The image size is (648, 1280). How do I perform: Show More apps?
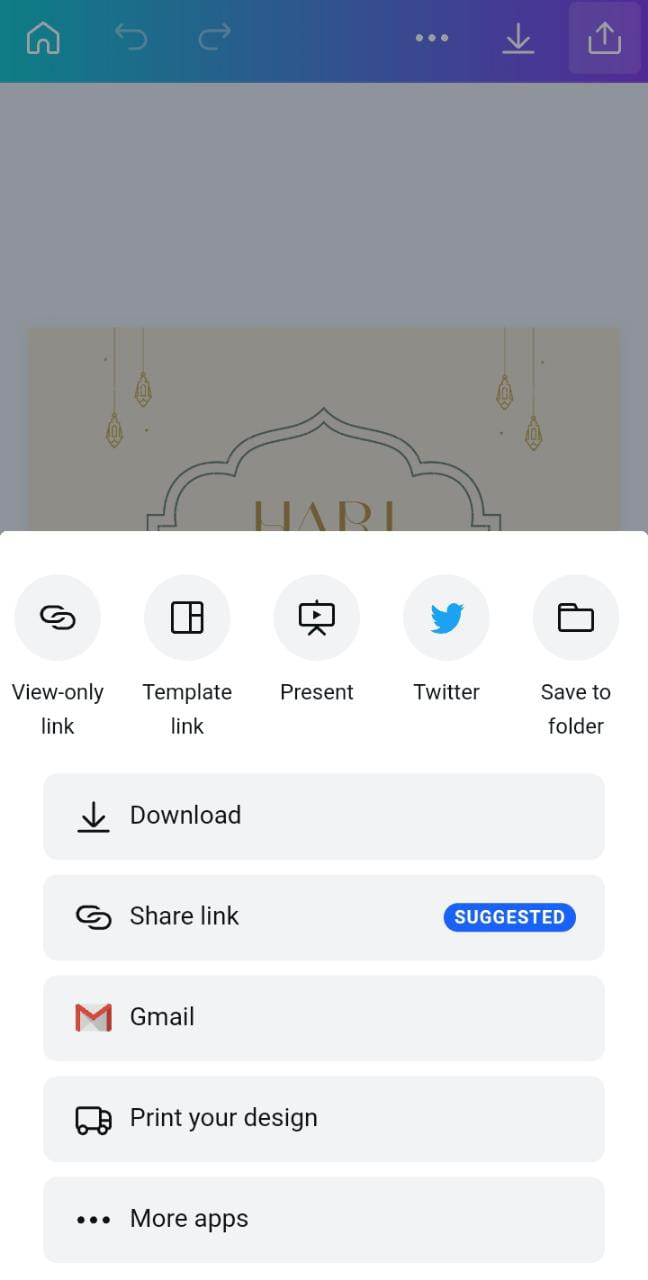(324, 1219)
